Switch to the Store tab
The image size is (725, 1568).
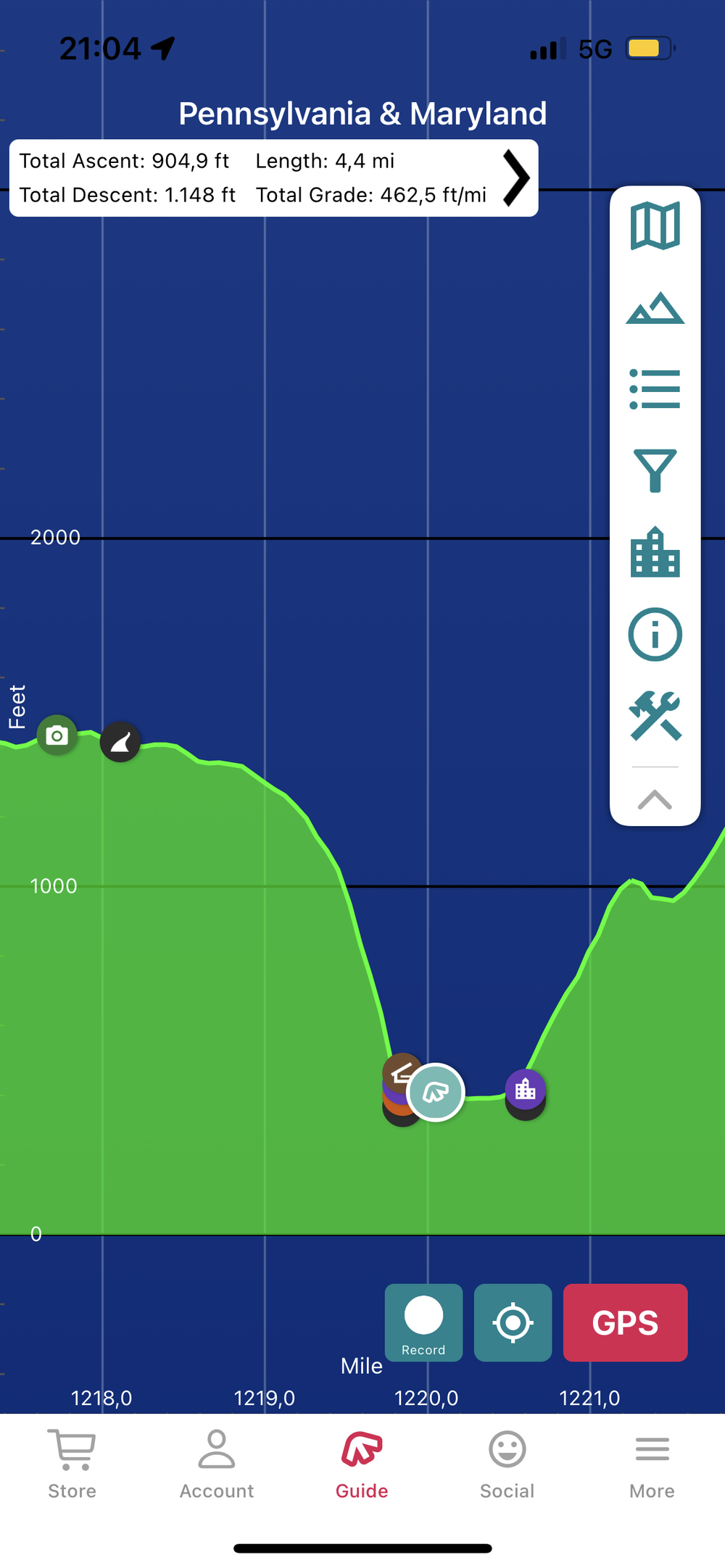point(72,1464)
